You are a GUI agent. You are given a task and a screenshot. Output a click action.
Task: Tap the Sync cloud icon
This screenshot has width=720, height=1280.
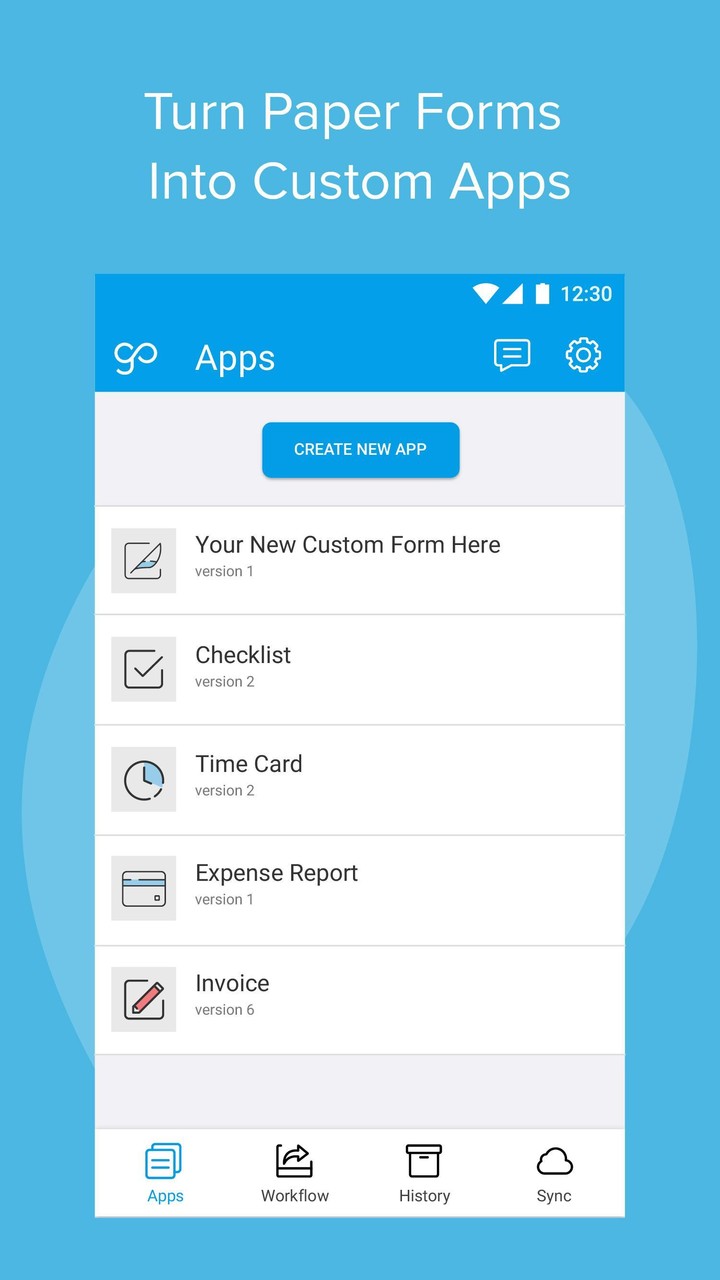(553, 1160)
